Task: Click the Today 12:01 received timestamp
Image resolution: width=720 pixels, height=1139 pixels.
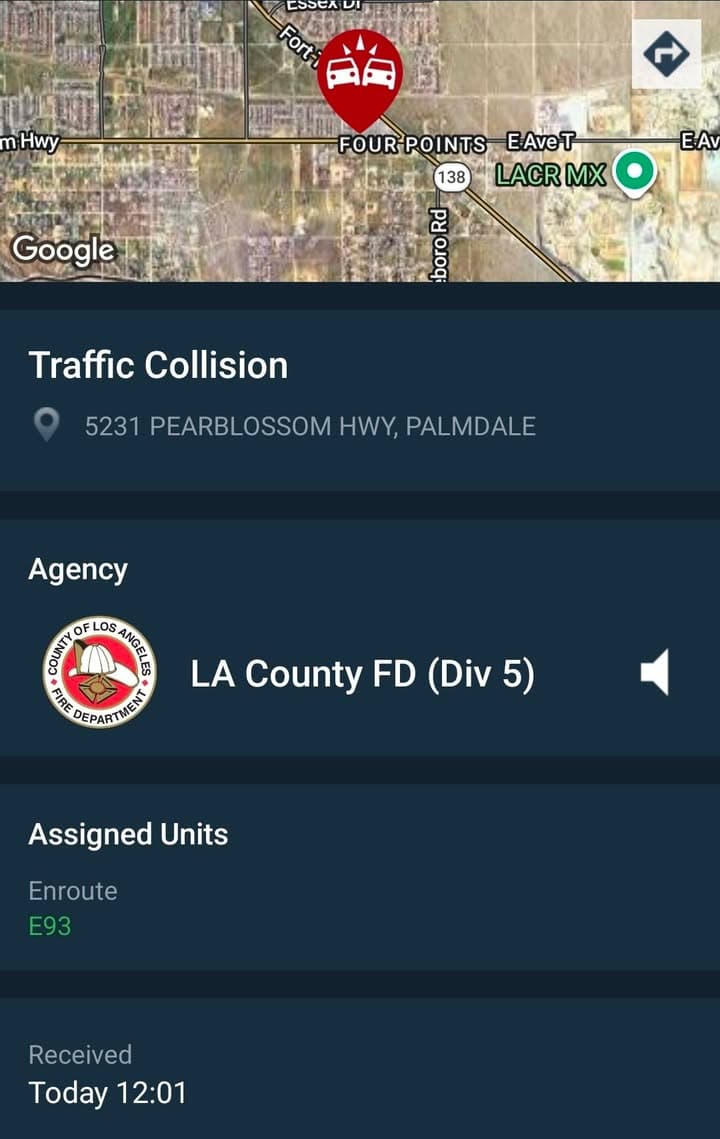Action: pos(108,1093)
